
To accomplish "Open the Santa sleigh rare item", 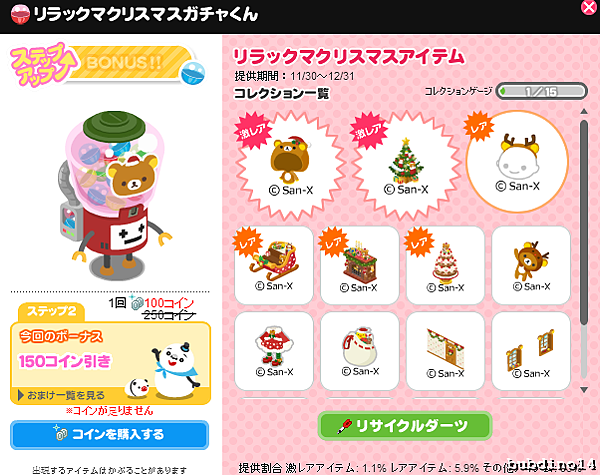I will pyautogui.click(x=272, y=264).
